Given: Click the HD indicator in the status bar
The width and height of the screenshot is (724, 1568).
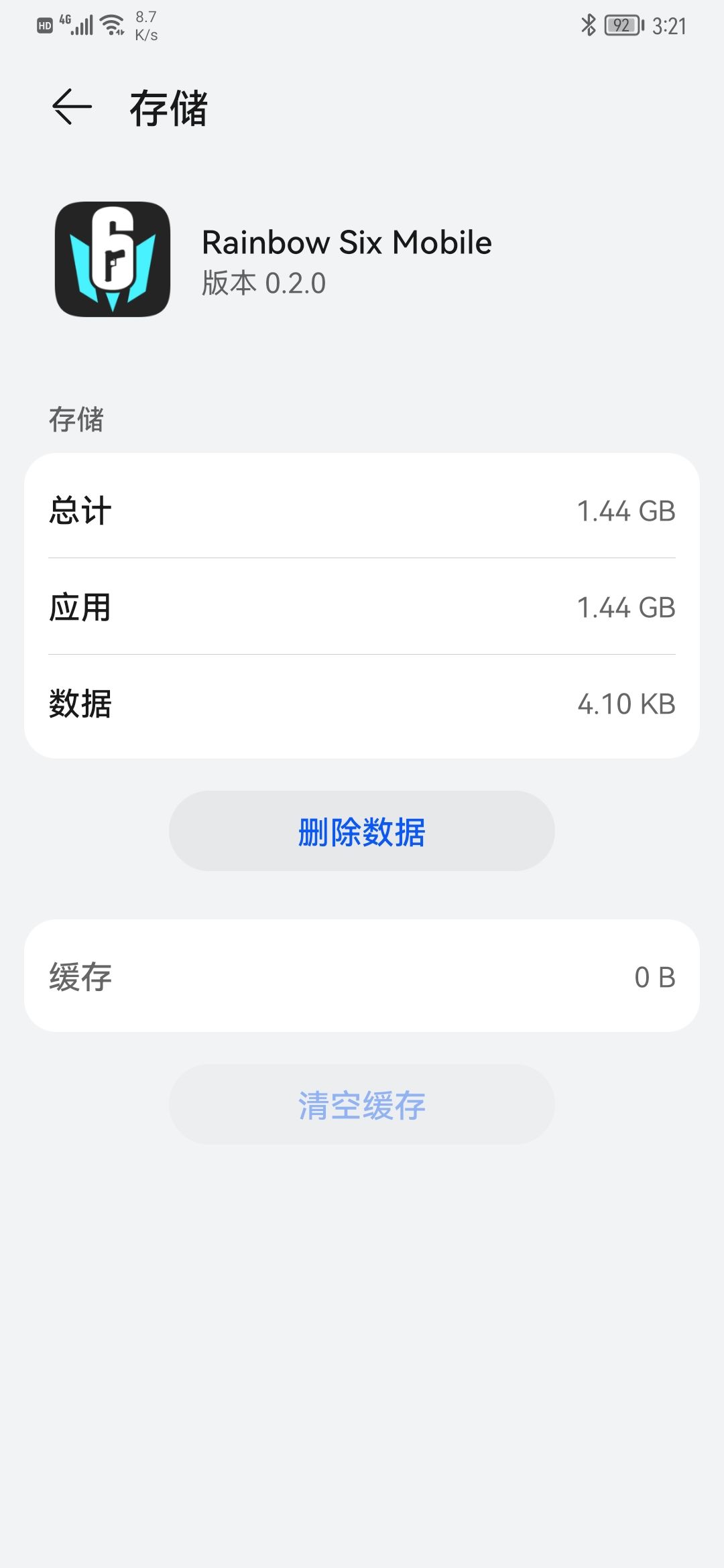Looking at the screenshot, I should click(43, 25).
